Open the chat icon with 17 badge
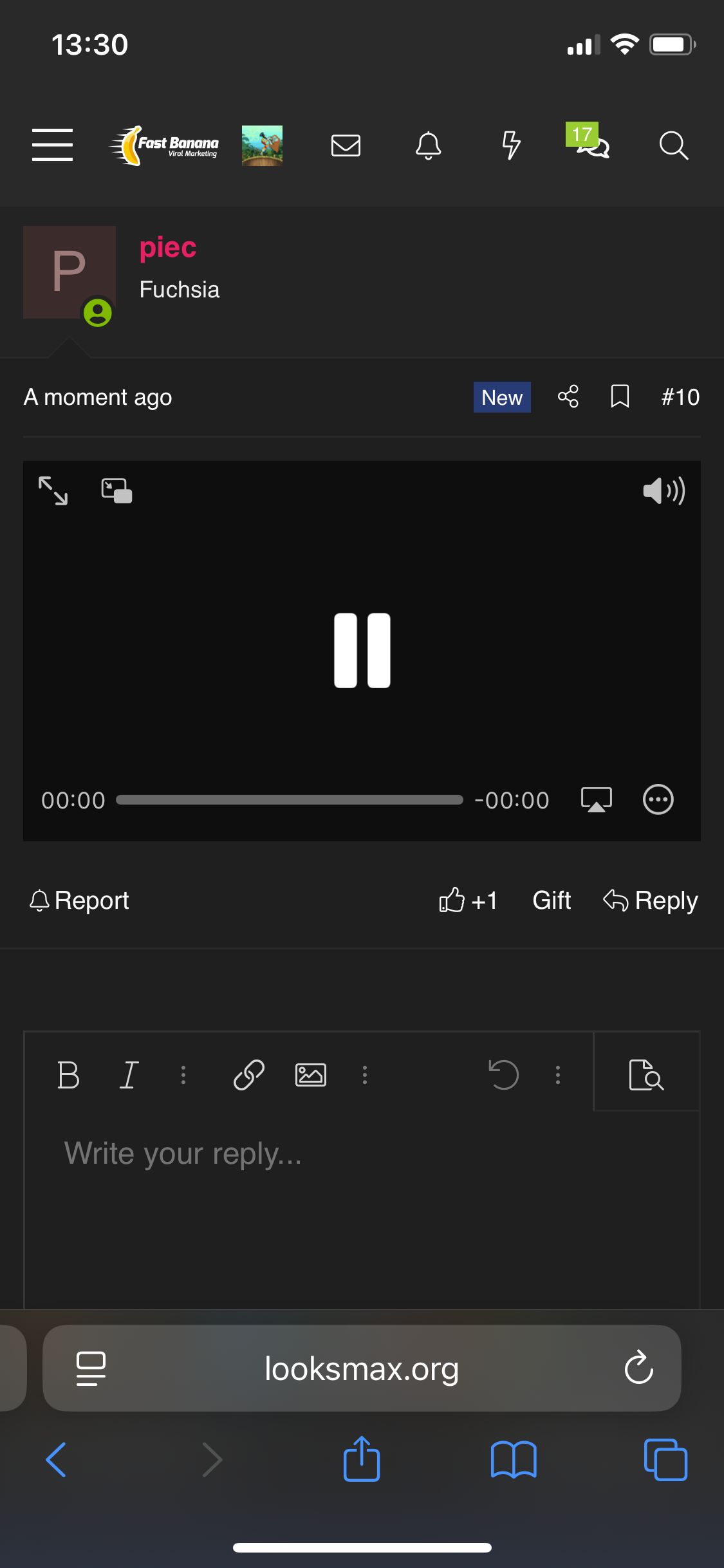The image size is (724, 1568). click(592, 144)
